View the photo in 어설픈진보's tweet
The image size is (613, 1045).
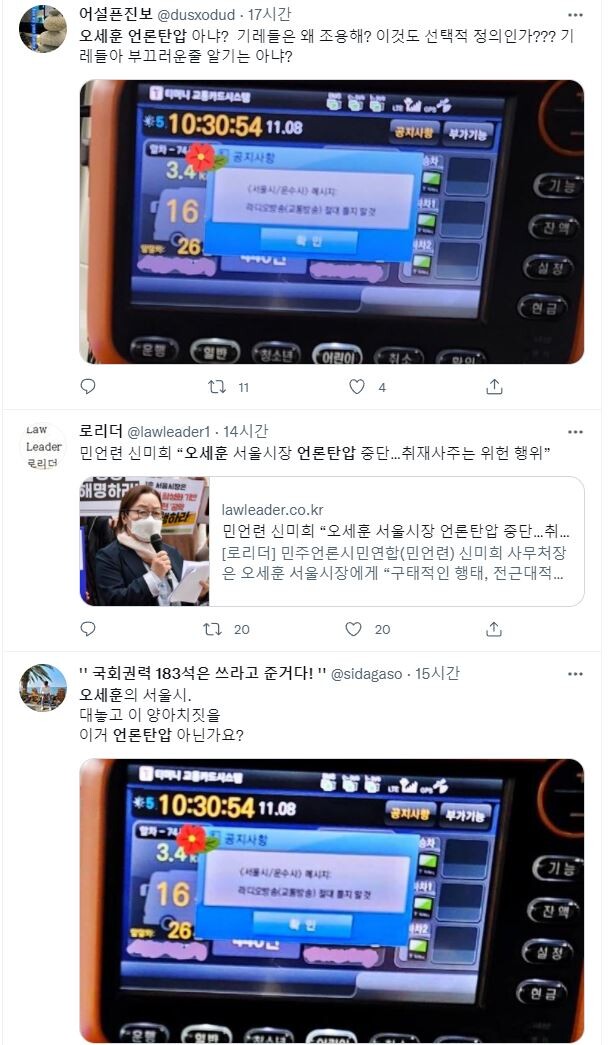(x=331, y=221)
